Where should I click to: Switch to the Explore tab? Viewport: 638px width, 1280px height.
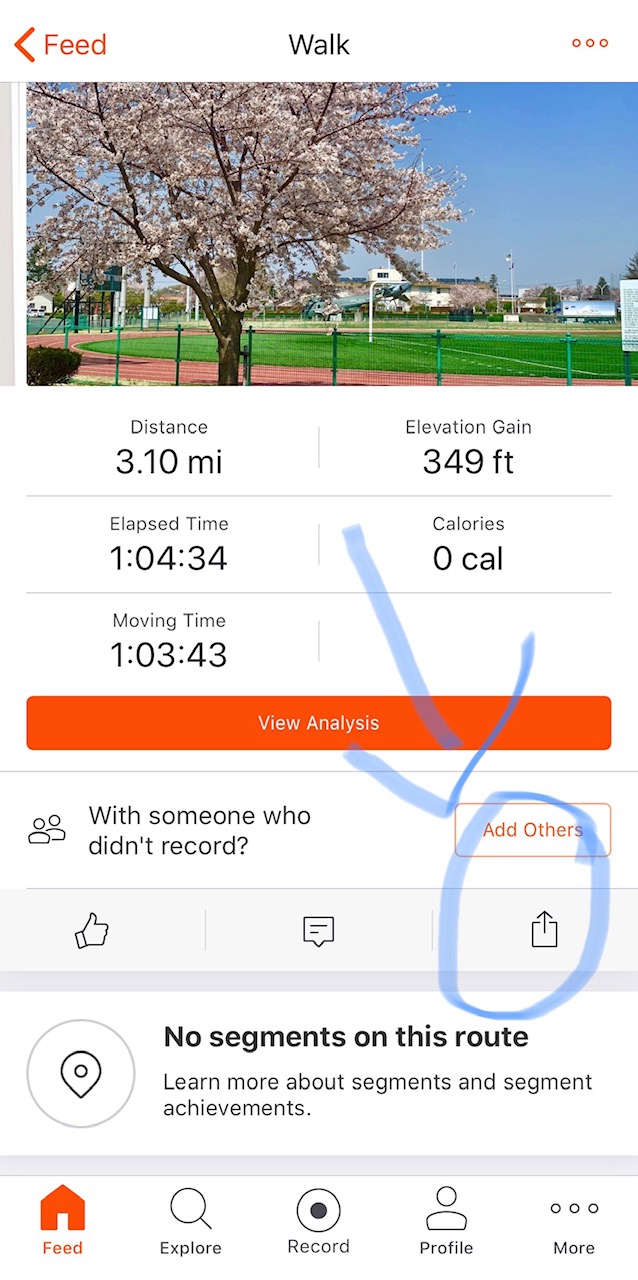[x=190, y=1222]
